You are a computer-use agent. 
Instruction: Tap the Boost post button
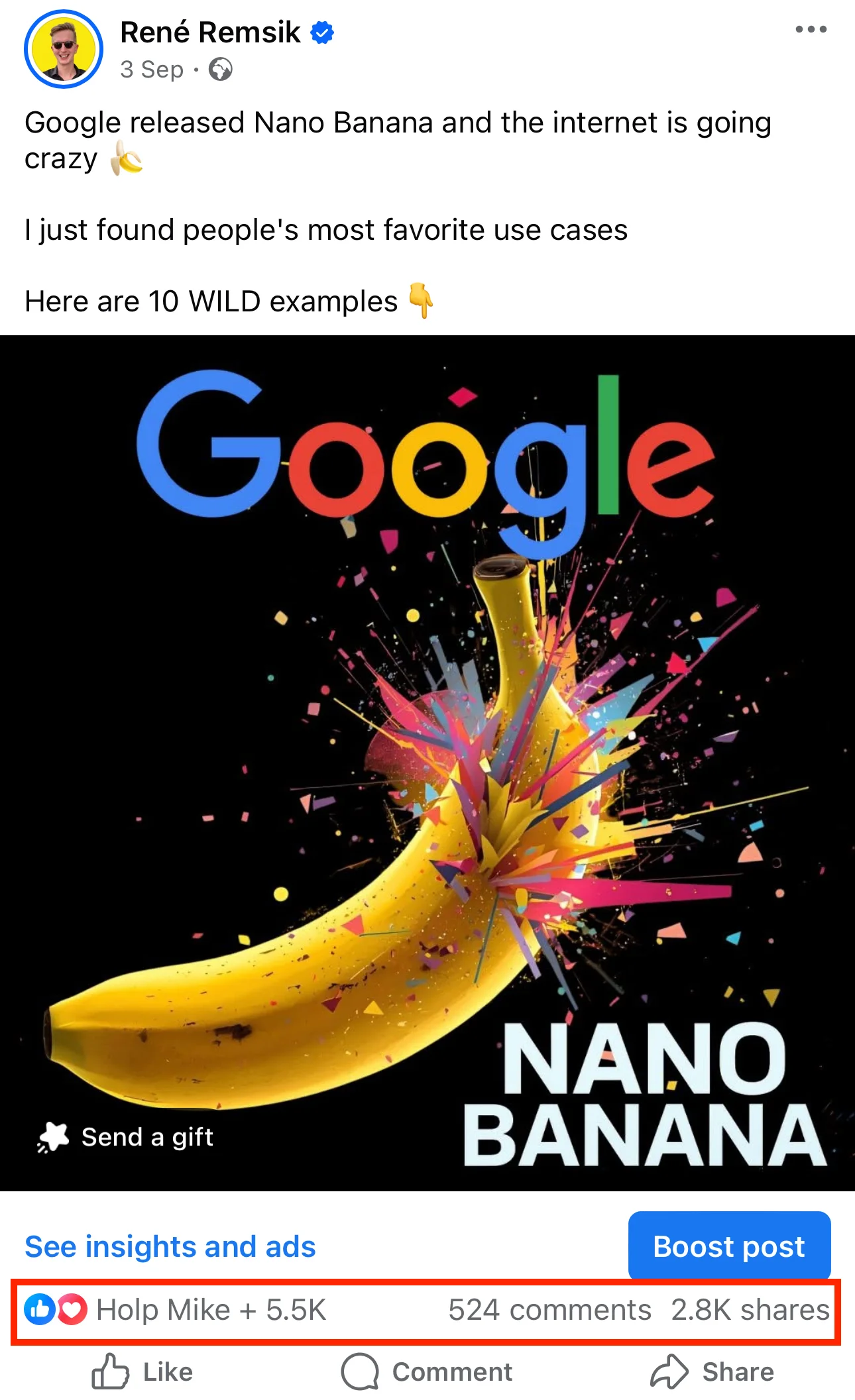coord(728,1246)
